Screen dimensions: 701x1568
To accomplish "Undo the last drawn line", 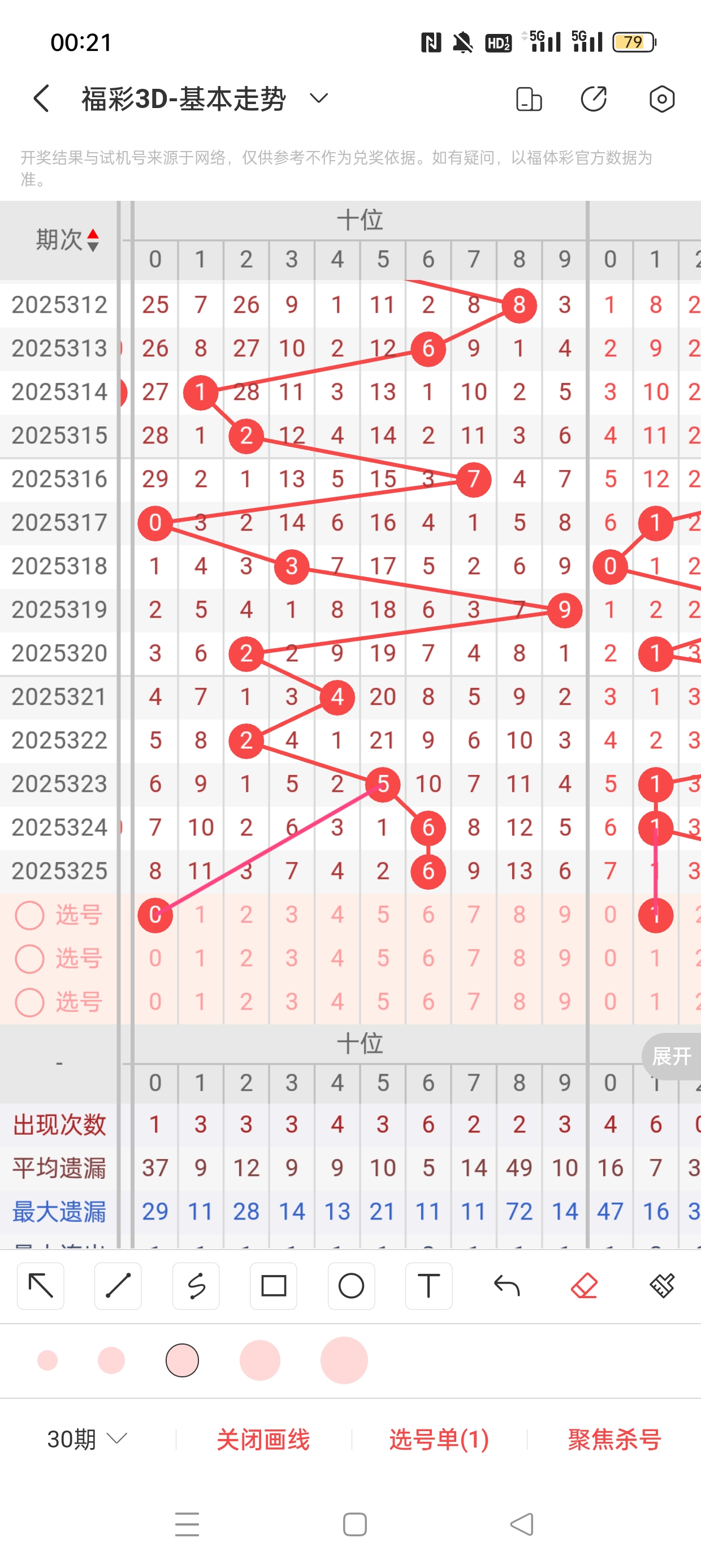I will pos(507,1286).
